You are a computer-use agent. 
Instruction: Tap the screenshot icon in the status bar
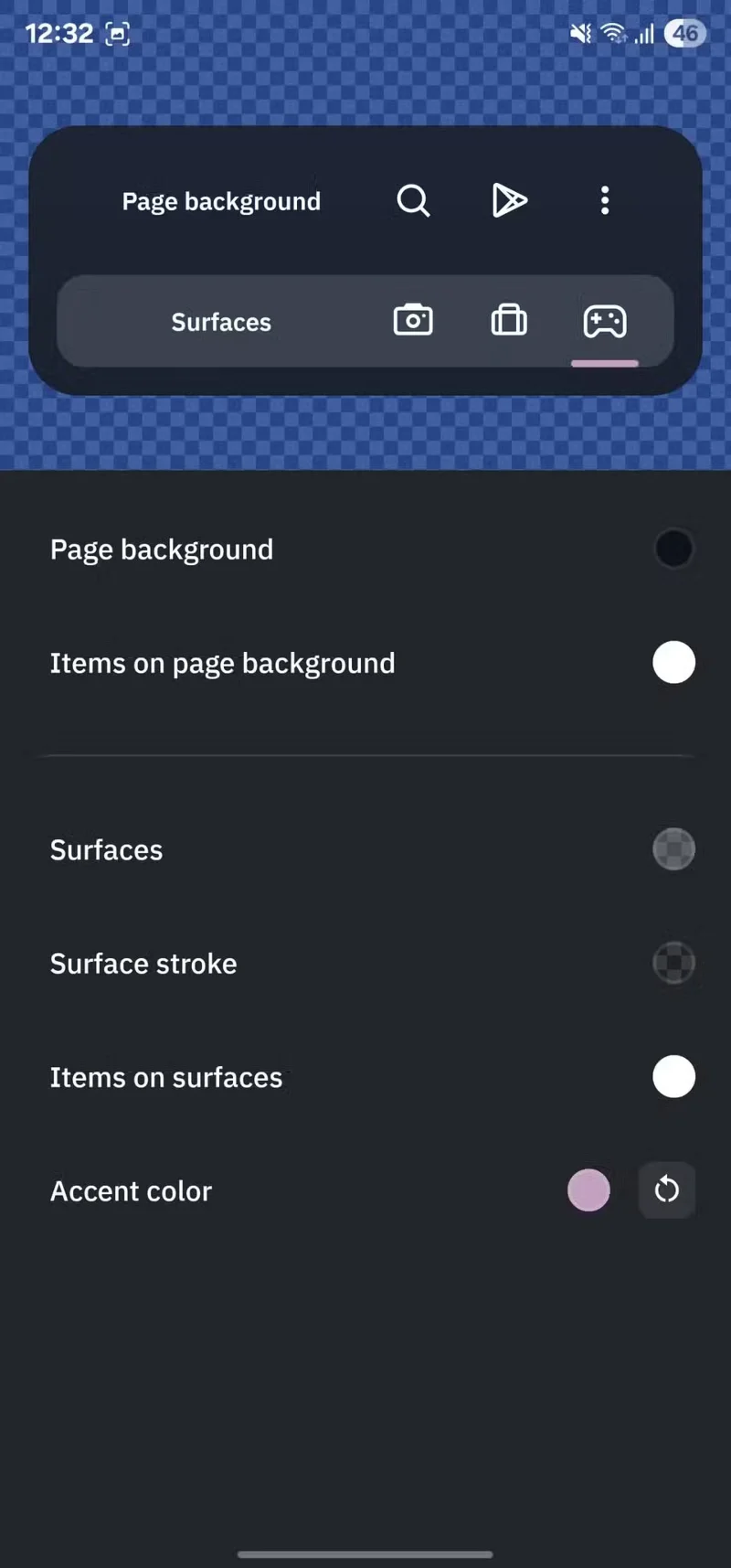pos(119,33)
